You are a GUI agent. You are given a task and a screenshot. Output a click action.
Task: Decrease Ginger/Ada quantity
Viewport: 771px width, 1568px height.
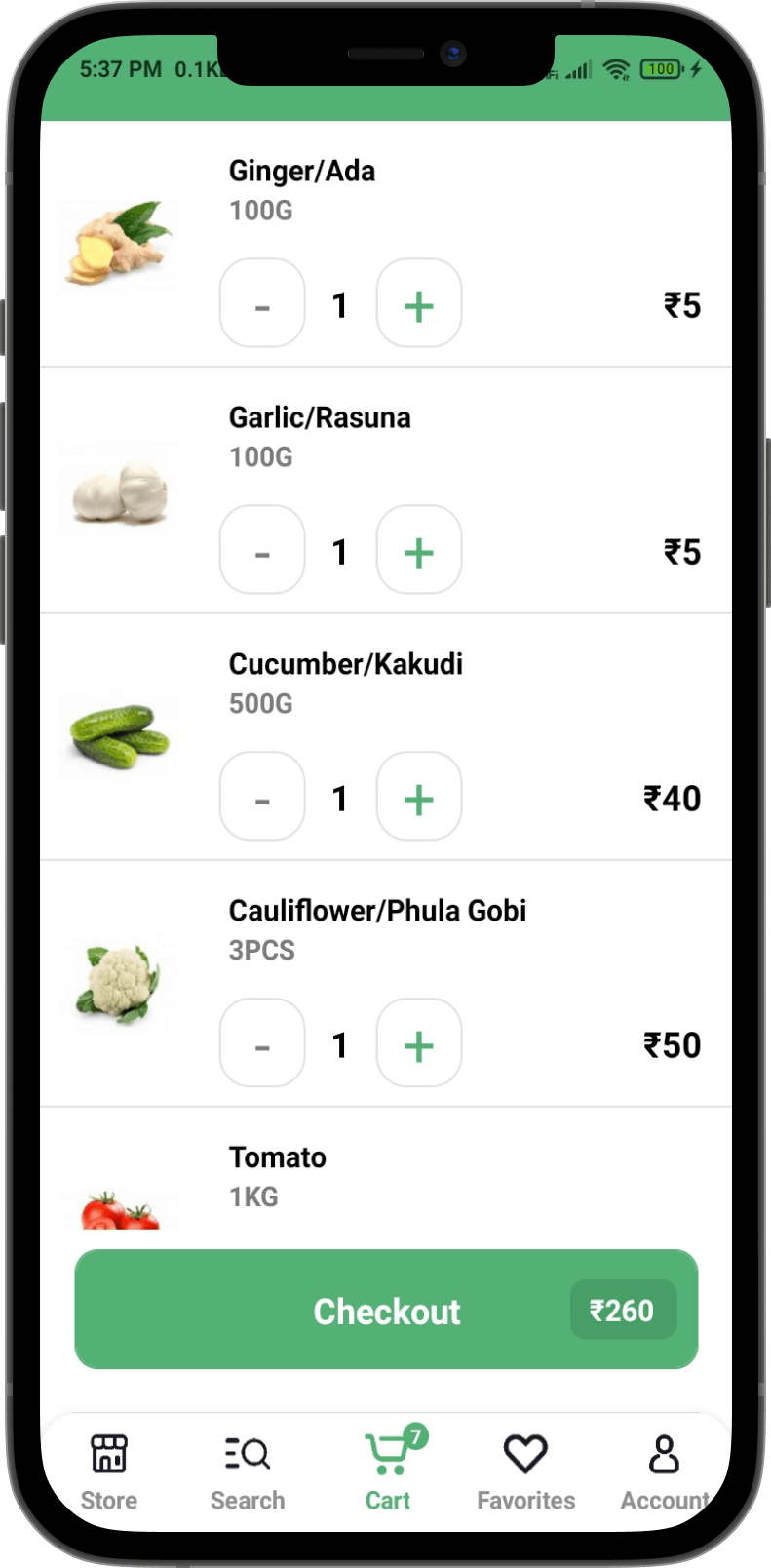[x=261, y=303]
